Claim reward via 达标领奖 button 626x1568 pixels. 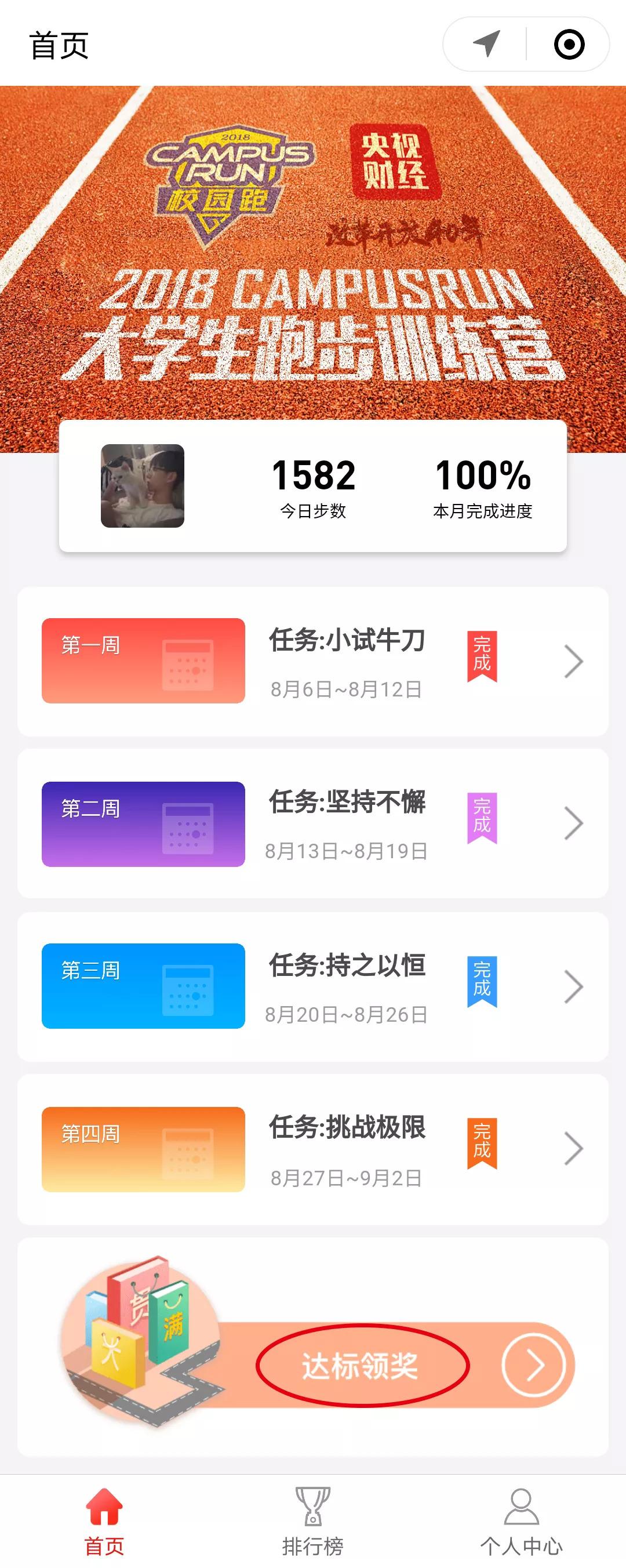pyautogui.click(x=362, y=1364)
